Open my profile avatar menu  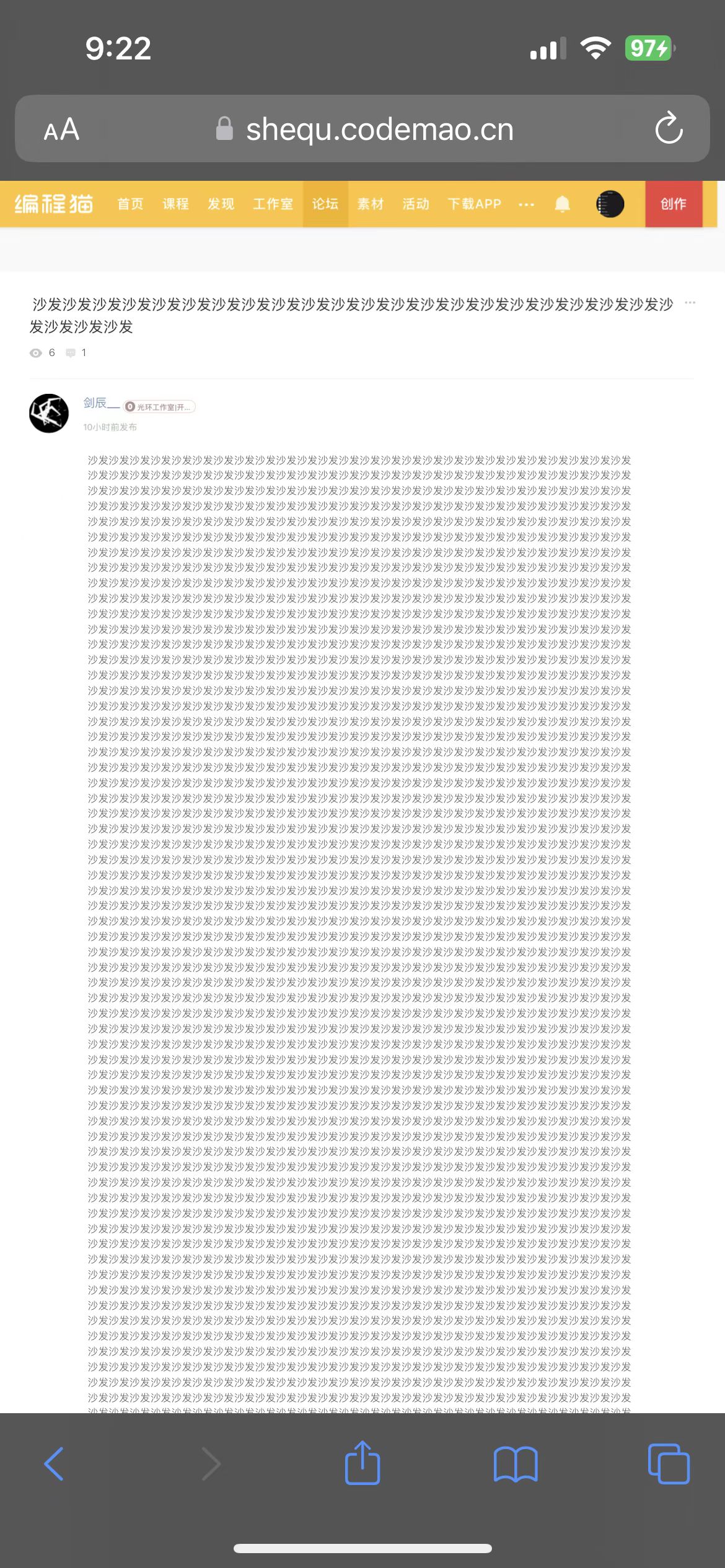[610, 204]
